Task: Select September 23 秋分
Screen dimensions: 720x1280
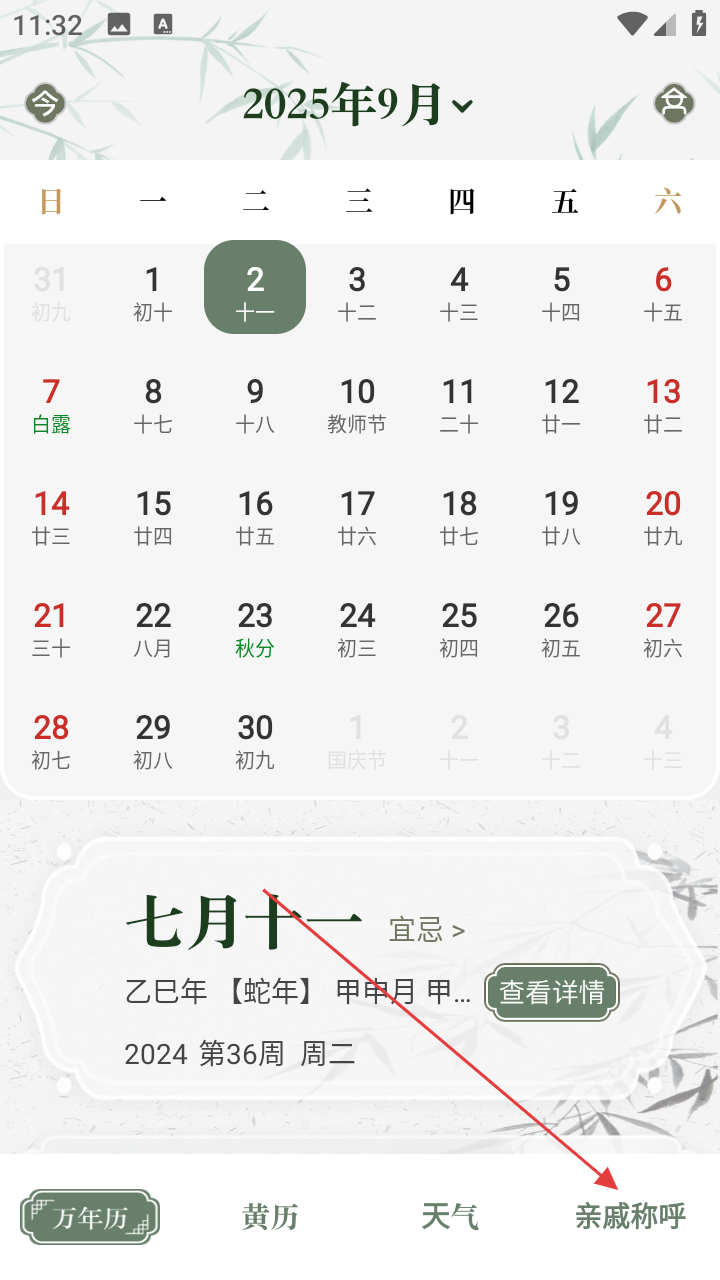Action: click(255, 629)
